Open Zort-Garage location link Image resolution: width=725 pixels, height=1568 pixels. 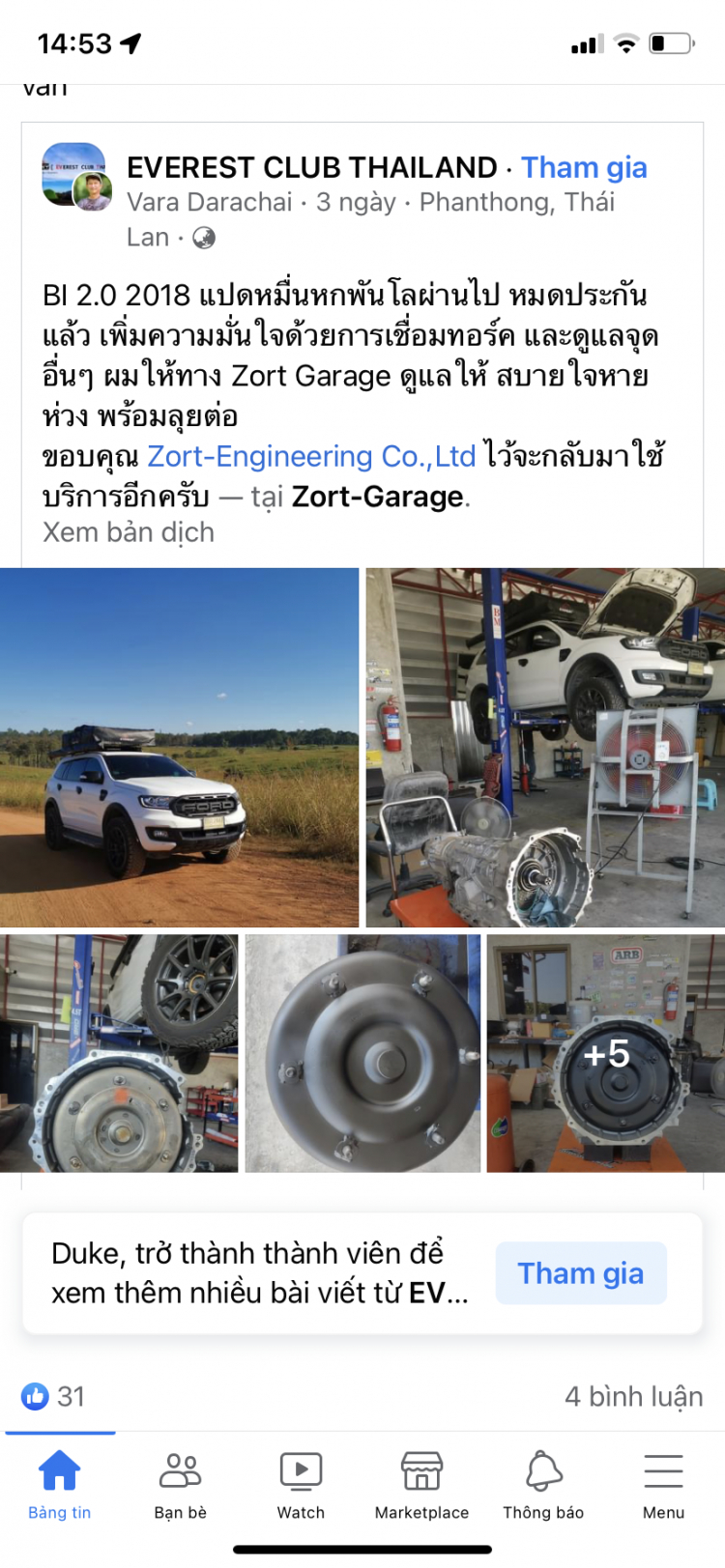[x=378, y=497]
